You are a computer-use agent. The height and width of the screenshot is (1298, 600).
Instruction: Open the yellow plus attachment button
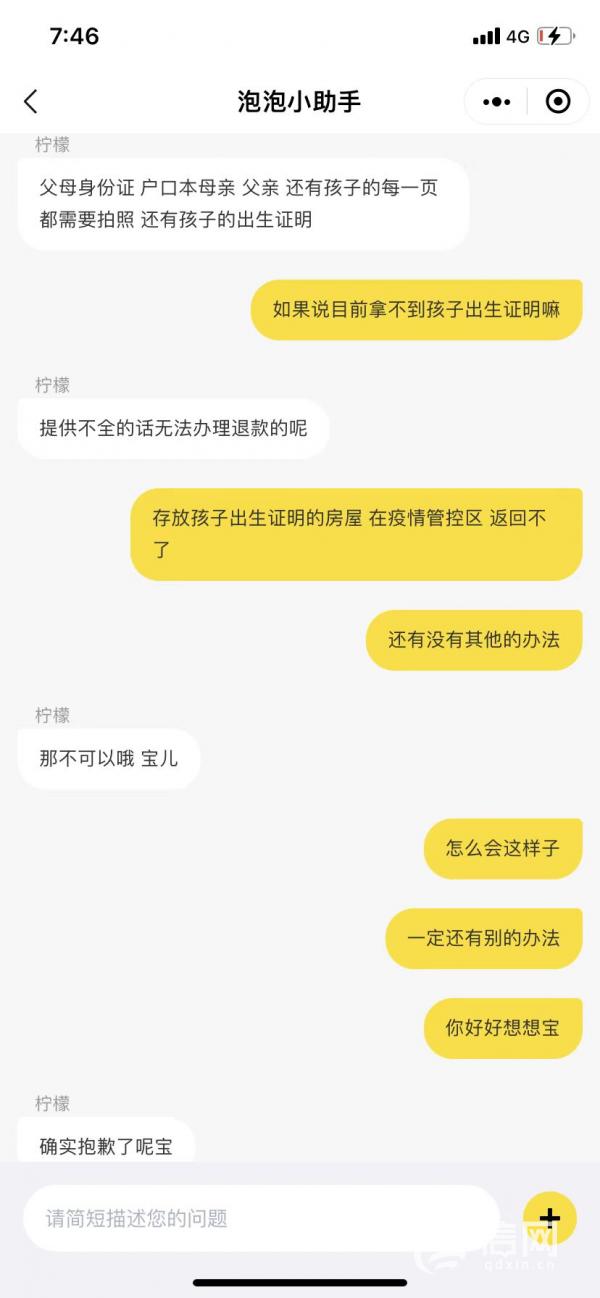click(550, 1218)
